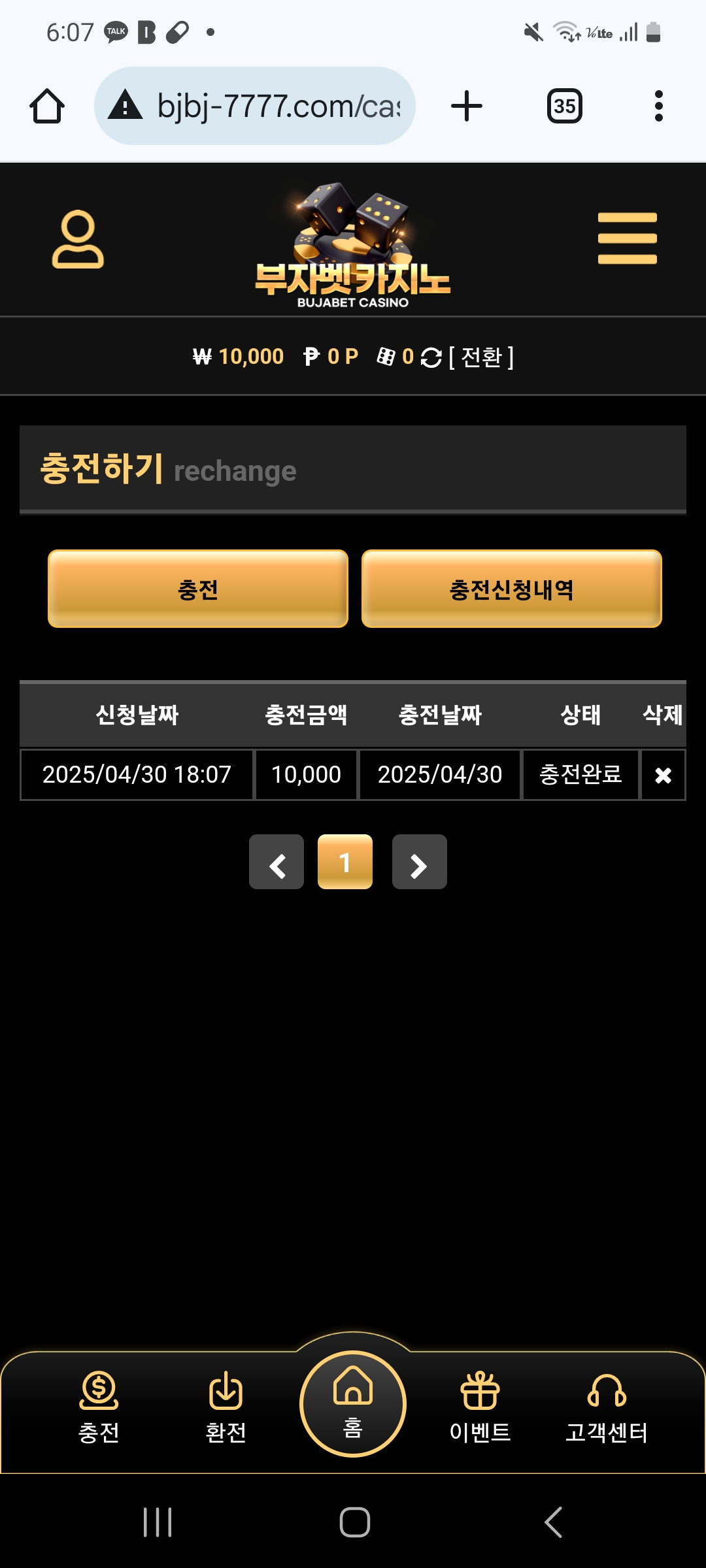
Task: Open a new browser tab
Action: (467, 106)
